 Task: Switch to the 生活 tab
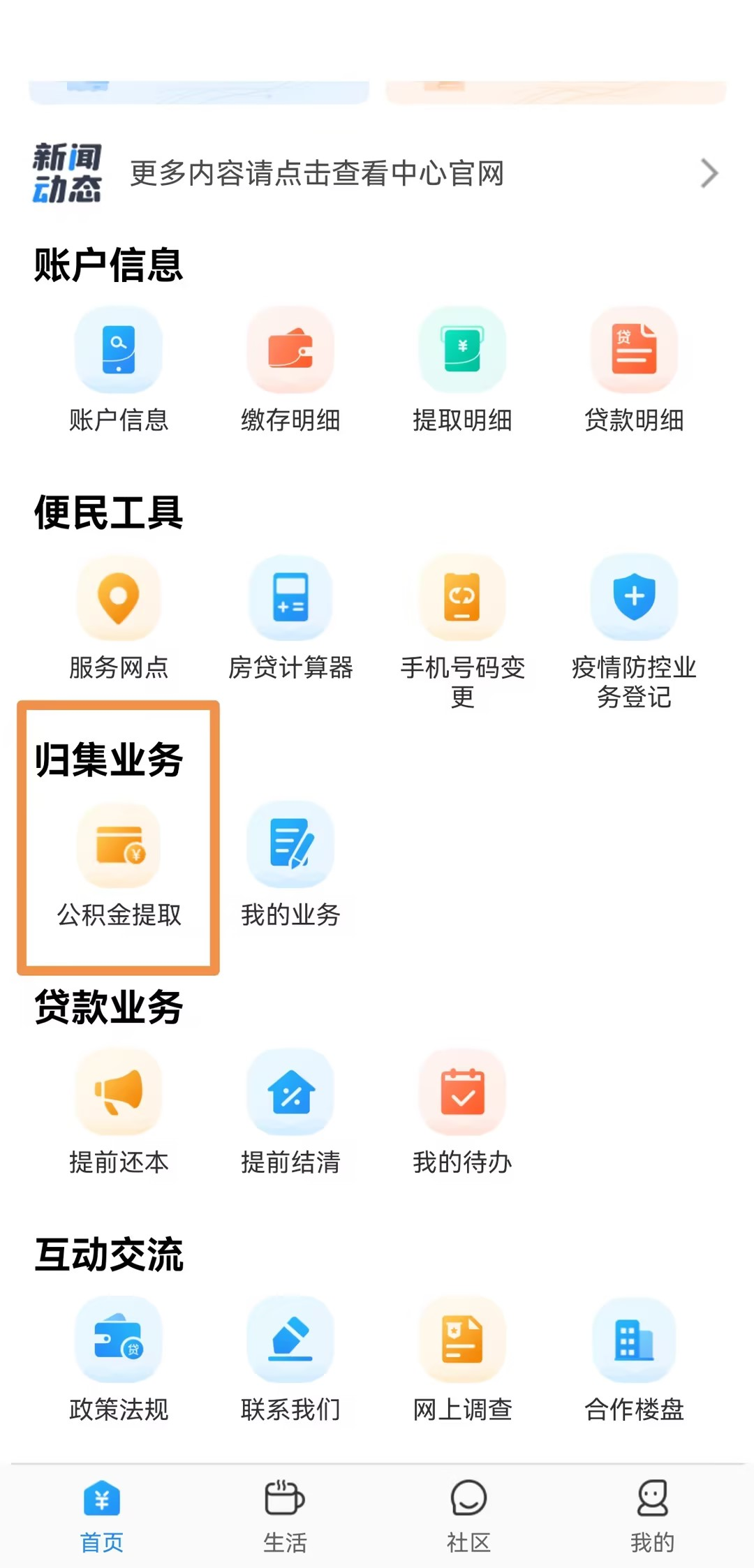click(285, 1516)
